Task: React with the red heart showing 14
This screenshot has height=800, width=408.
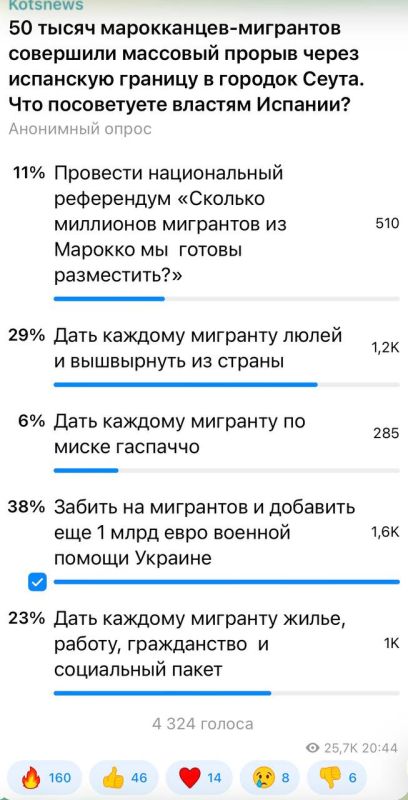Action: (201, 777)
